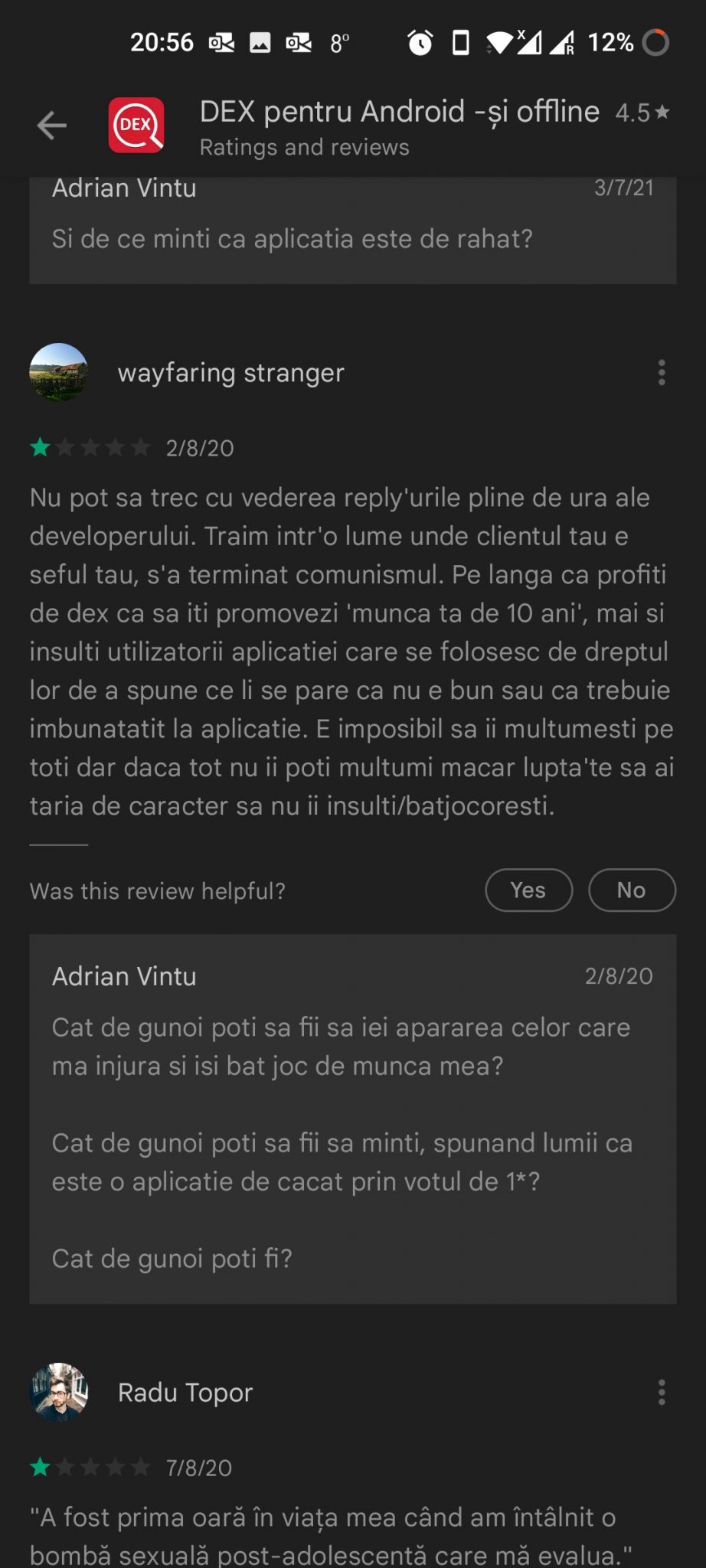This screenshot has height=1568, width=706.
Task: Mark wayfaring stranger's review as helpful with Yes
Action: [528, 890]
